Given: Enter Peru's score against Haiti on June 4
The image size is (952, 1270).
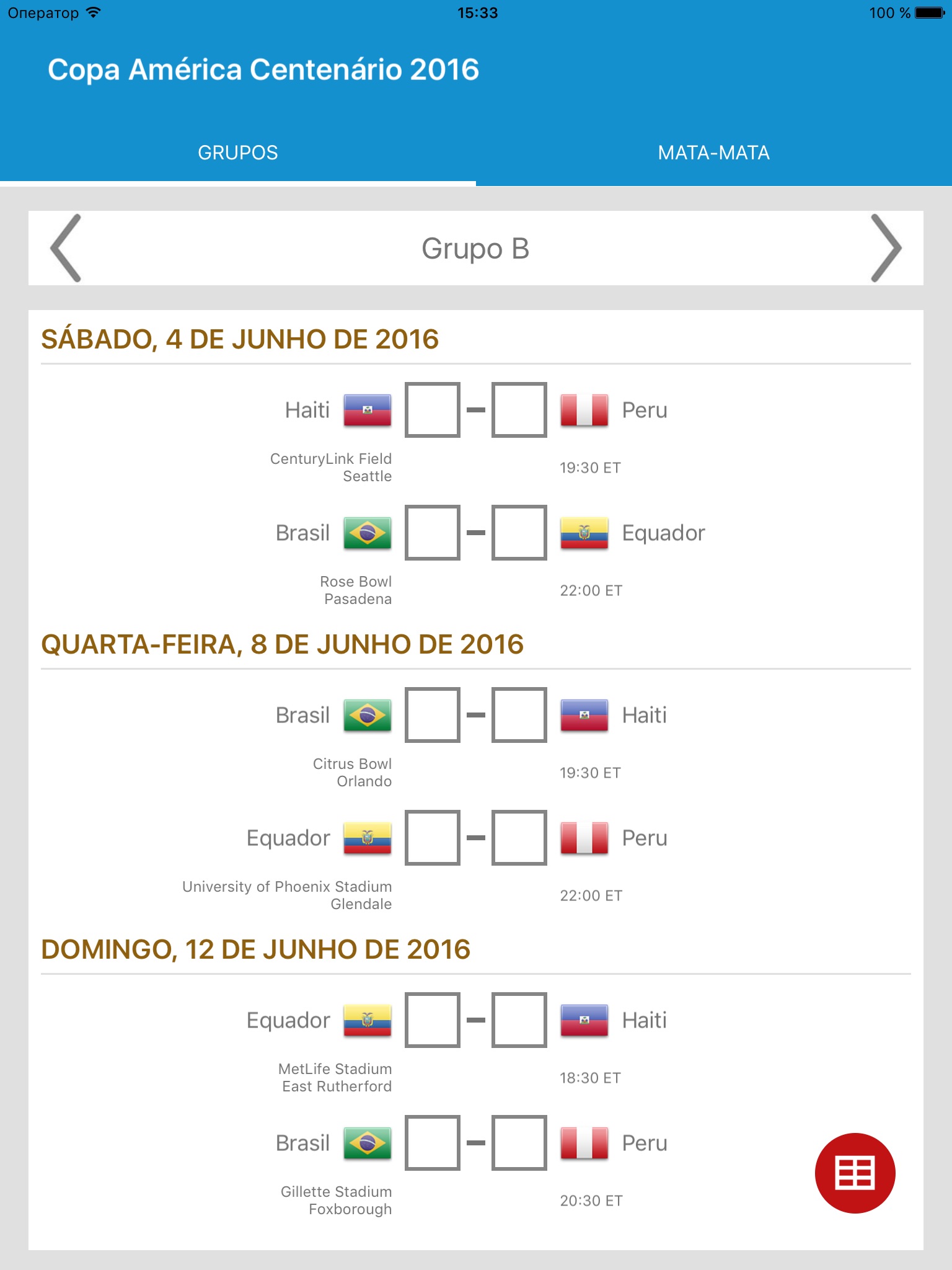Looking at the screenshot, I should point(519,410).
